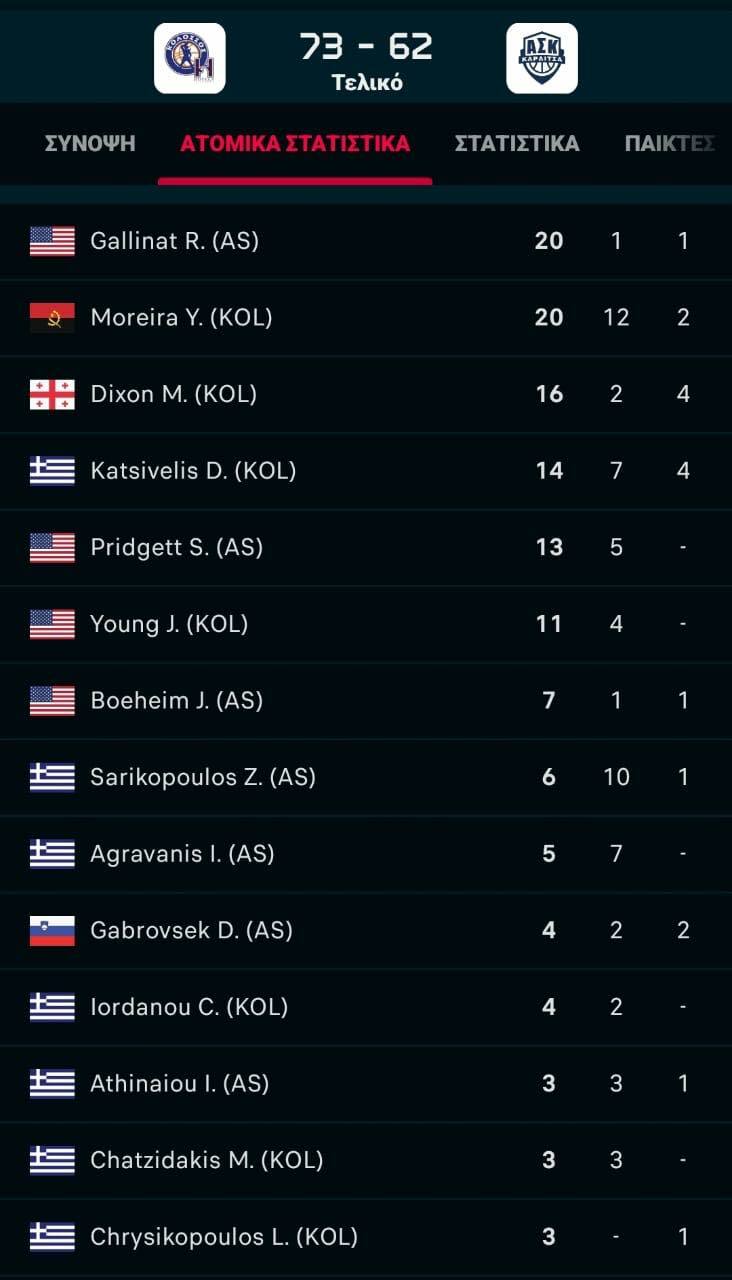Select the ΑΤΟΜΙΚΑ ΣΤΑΤΙΣΤΙΚΑ tab
This screenshot has height=1280, width=732.
point(295,143)
